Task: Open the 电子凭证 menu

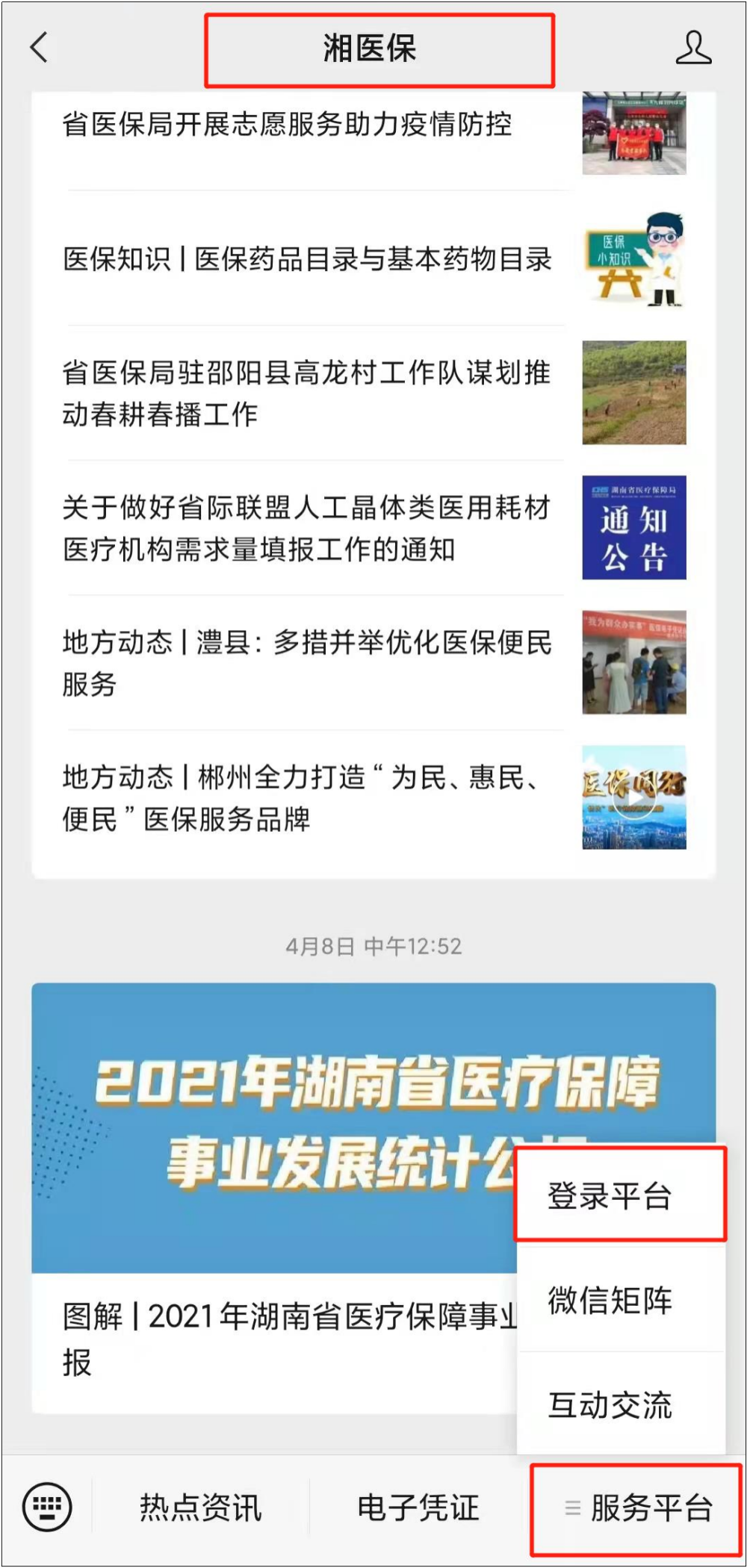Action: [x=418, y=1508]
